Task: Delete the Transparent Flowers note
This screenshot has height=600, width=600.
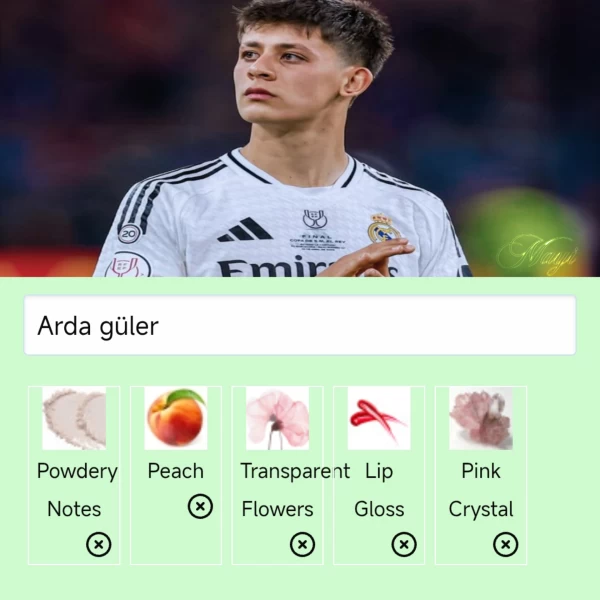Action: (x=302, y=545)
